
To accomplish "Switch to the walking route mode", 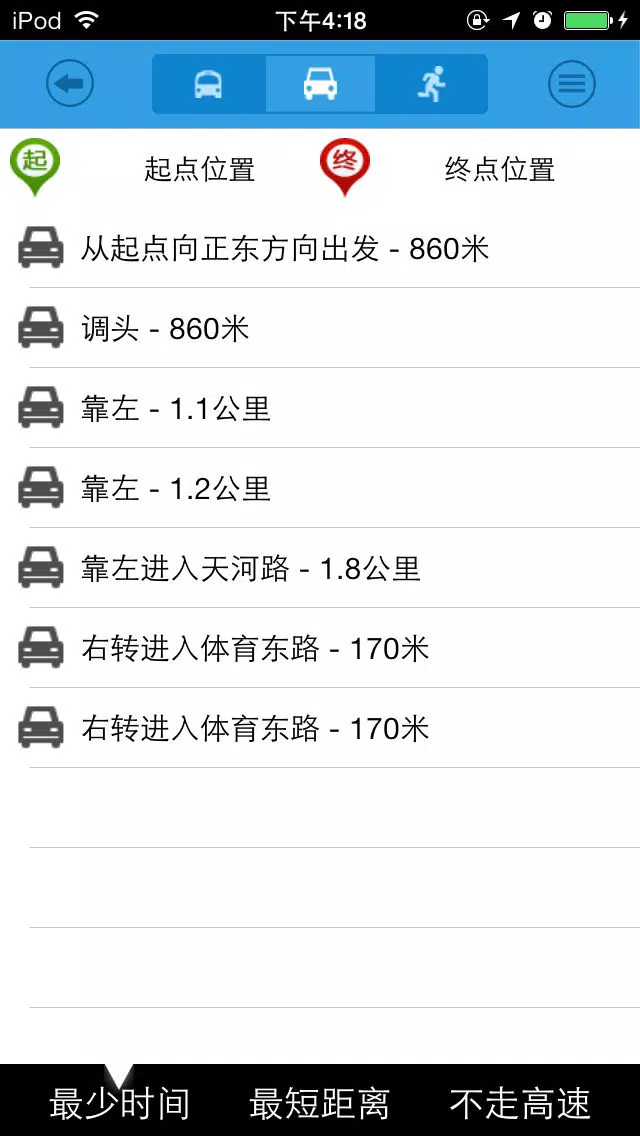I will coord(431,84).
